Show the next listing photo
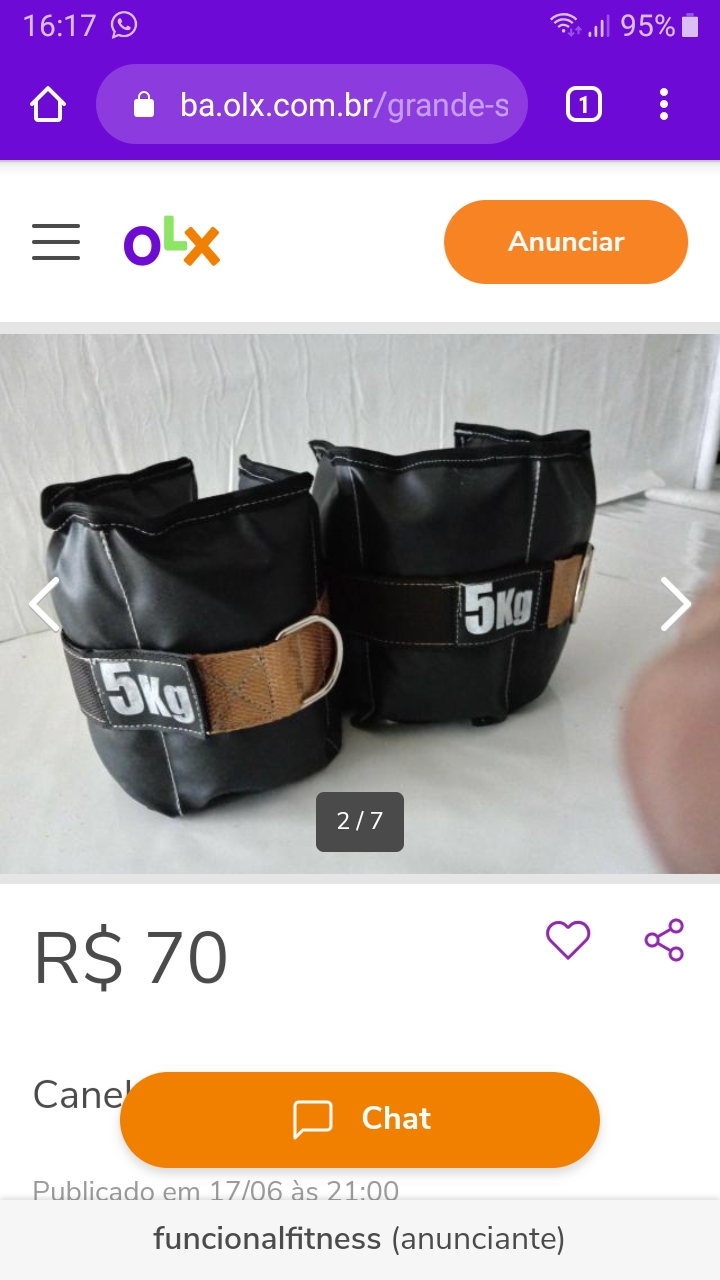Image resolution: width=720 pixels, height=1280 pixels. click(676, 604)
